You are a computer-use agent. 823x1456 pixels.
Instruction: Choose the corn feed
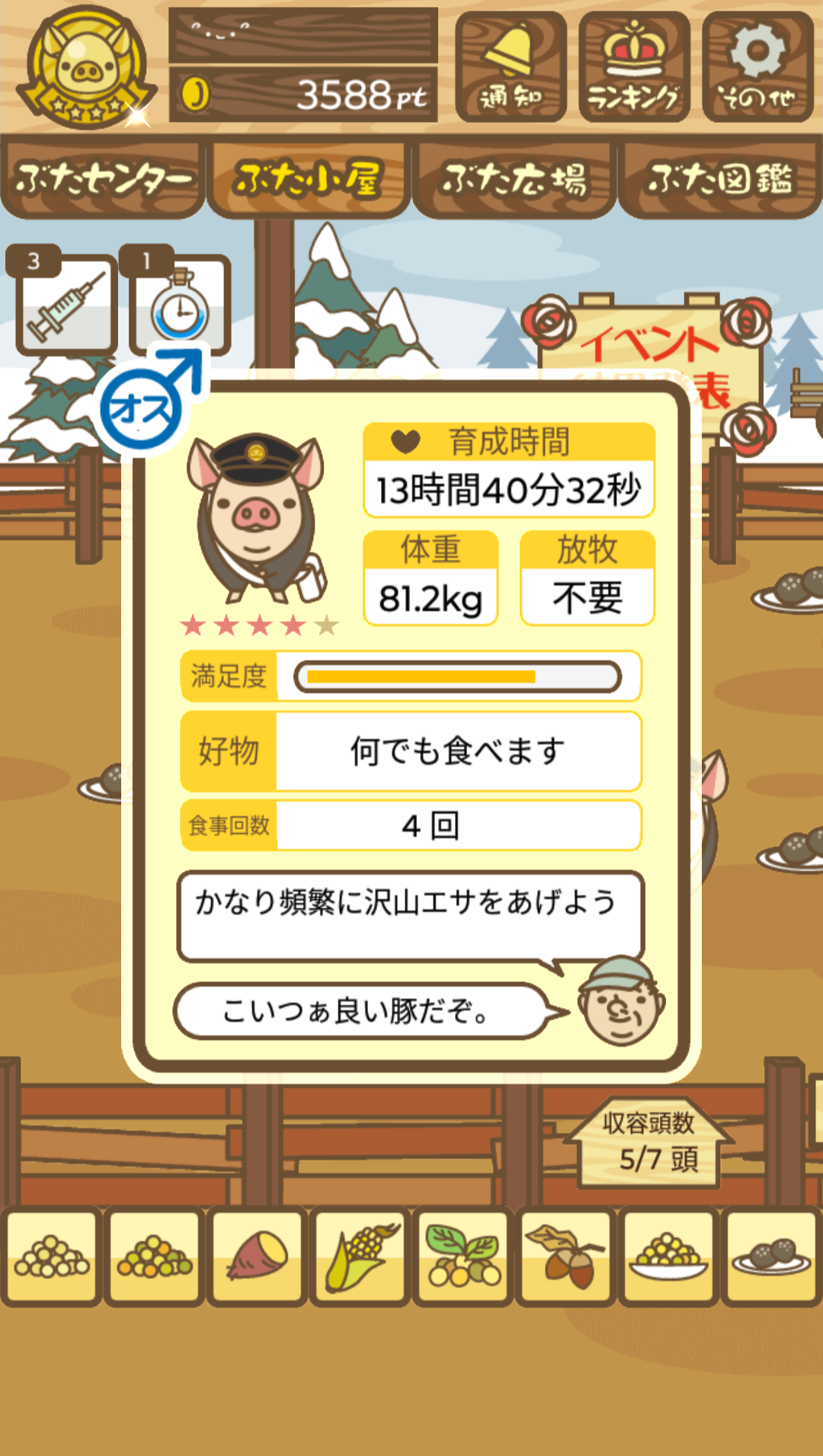[x=360, y=1256]
